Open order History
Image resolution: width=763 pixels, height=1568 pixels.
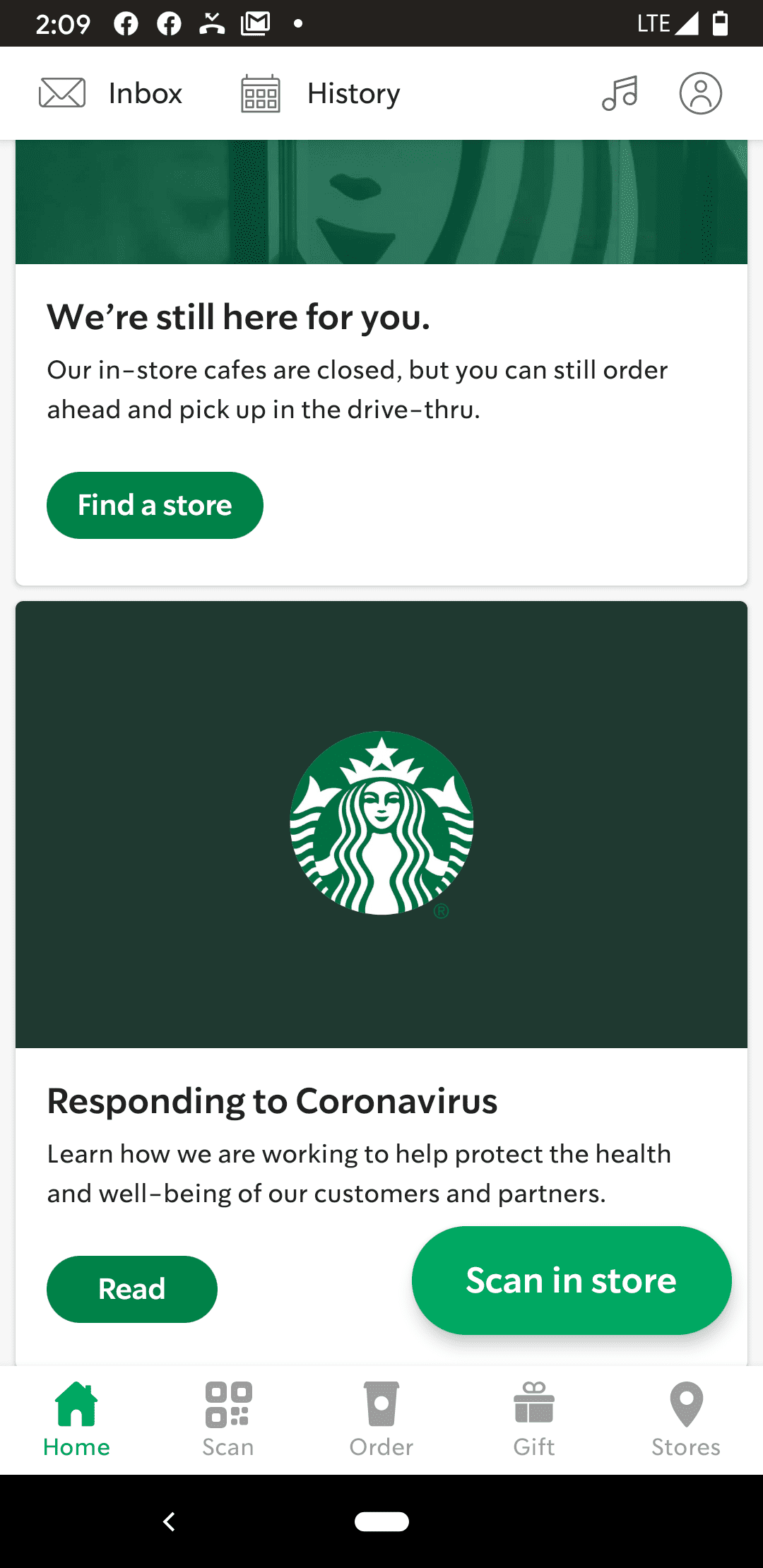(321, 93)
